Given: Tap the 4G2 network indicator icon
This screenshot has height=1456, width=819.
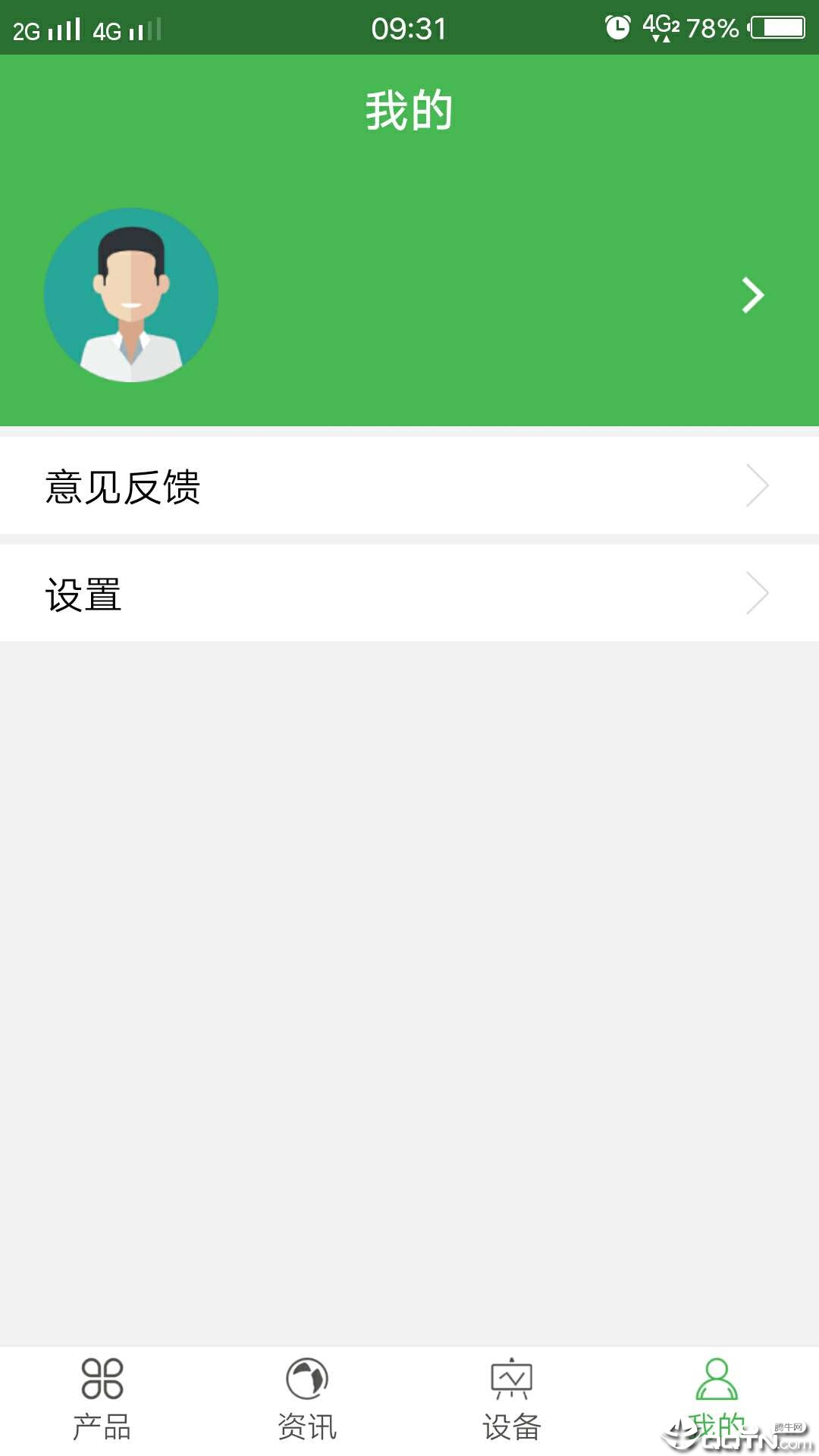Looking at the screenshot, I should click(x=661, y=27).
